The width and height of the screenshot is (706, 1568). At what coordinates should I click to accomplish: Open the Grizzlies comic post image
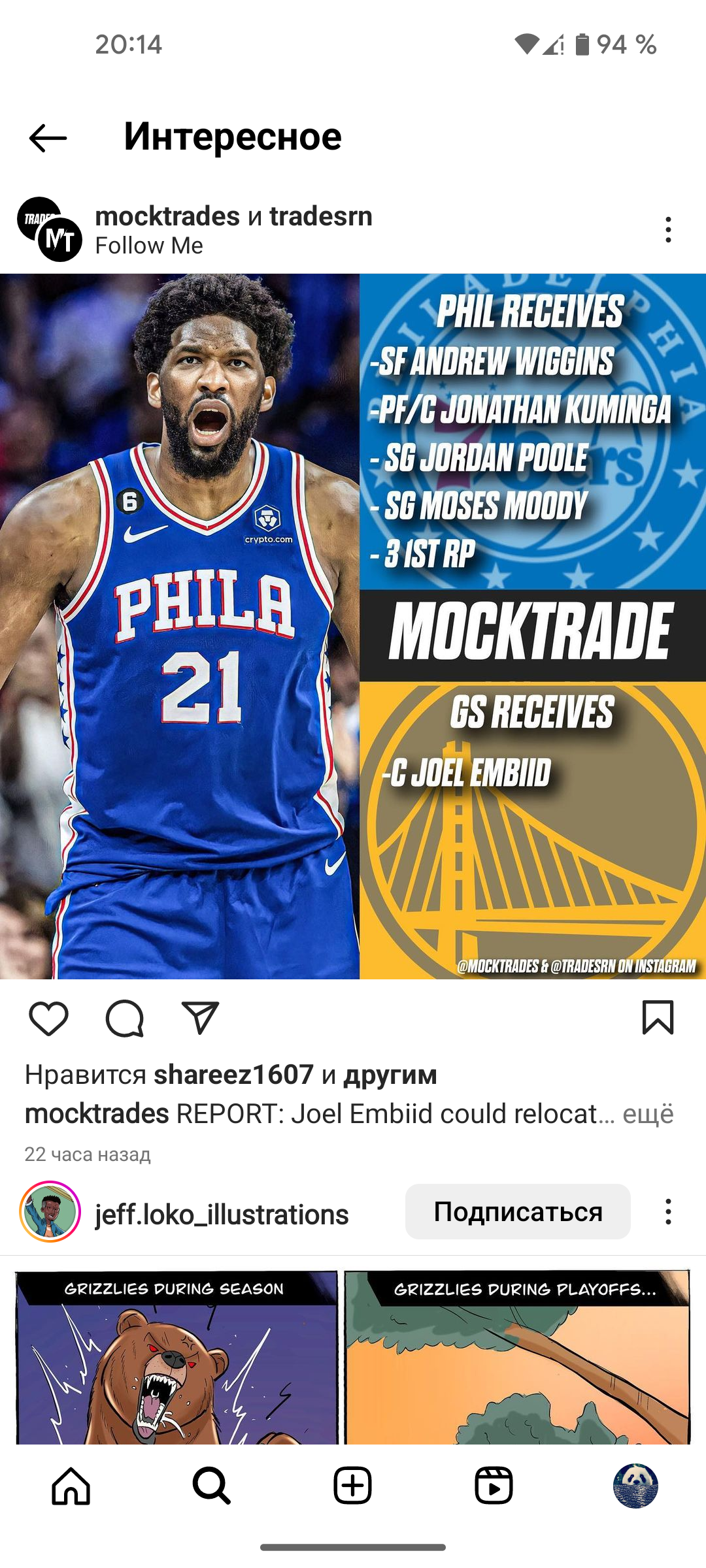click(x=353, y=1356)
